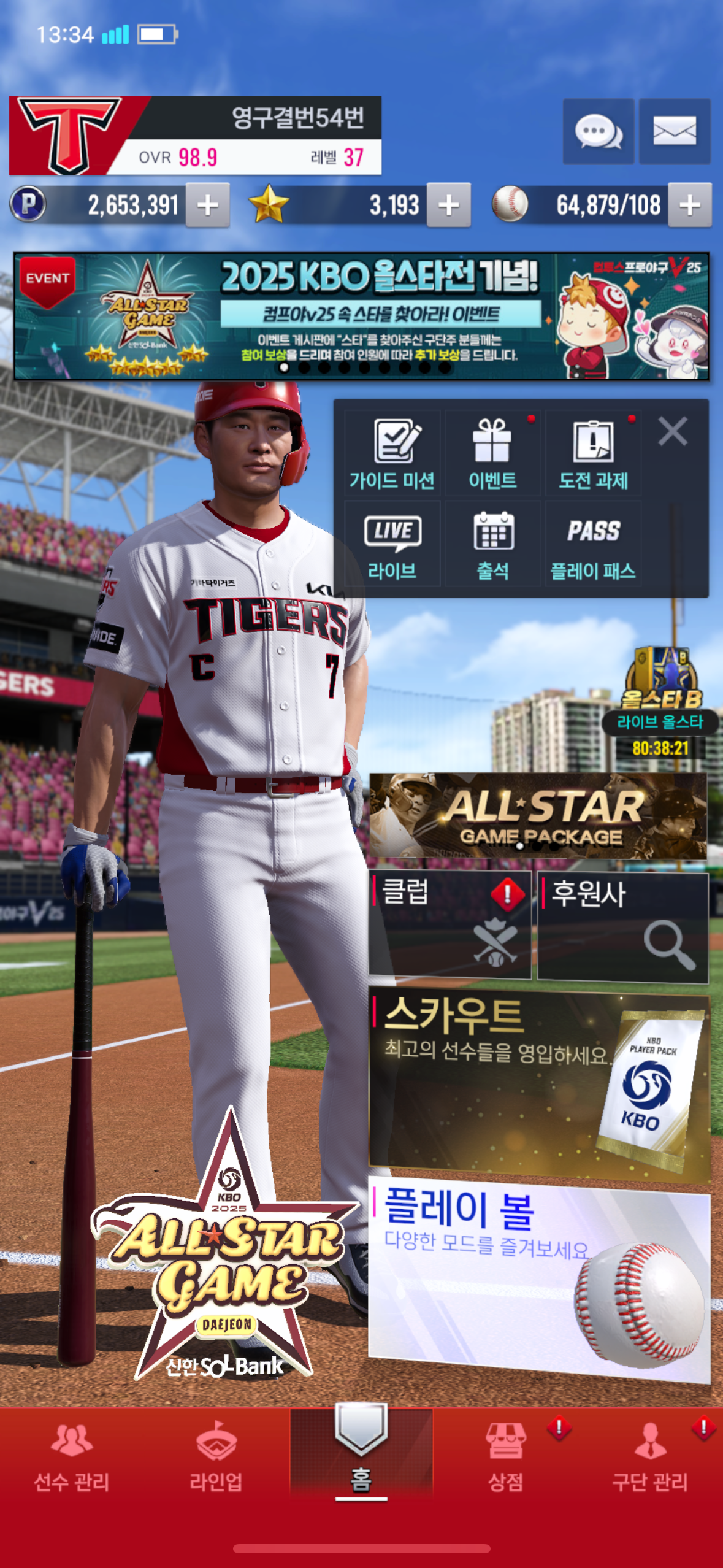The height and width of the screenshot is (1568, 723).
Task: Close the quick menu panel
Action: (673, 431)
